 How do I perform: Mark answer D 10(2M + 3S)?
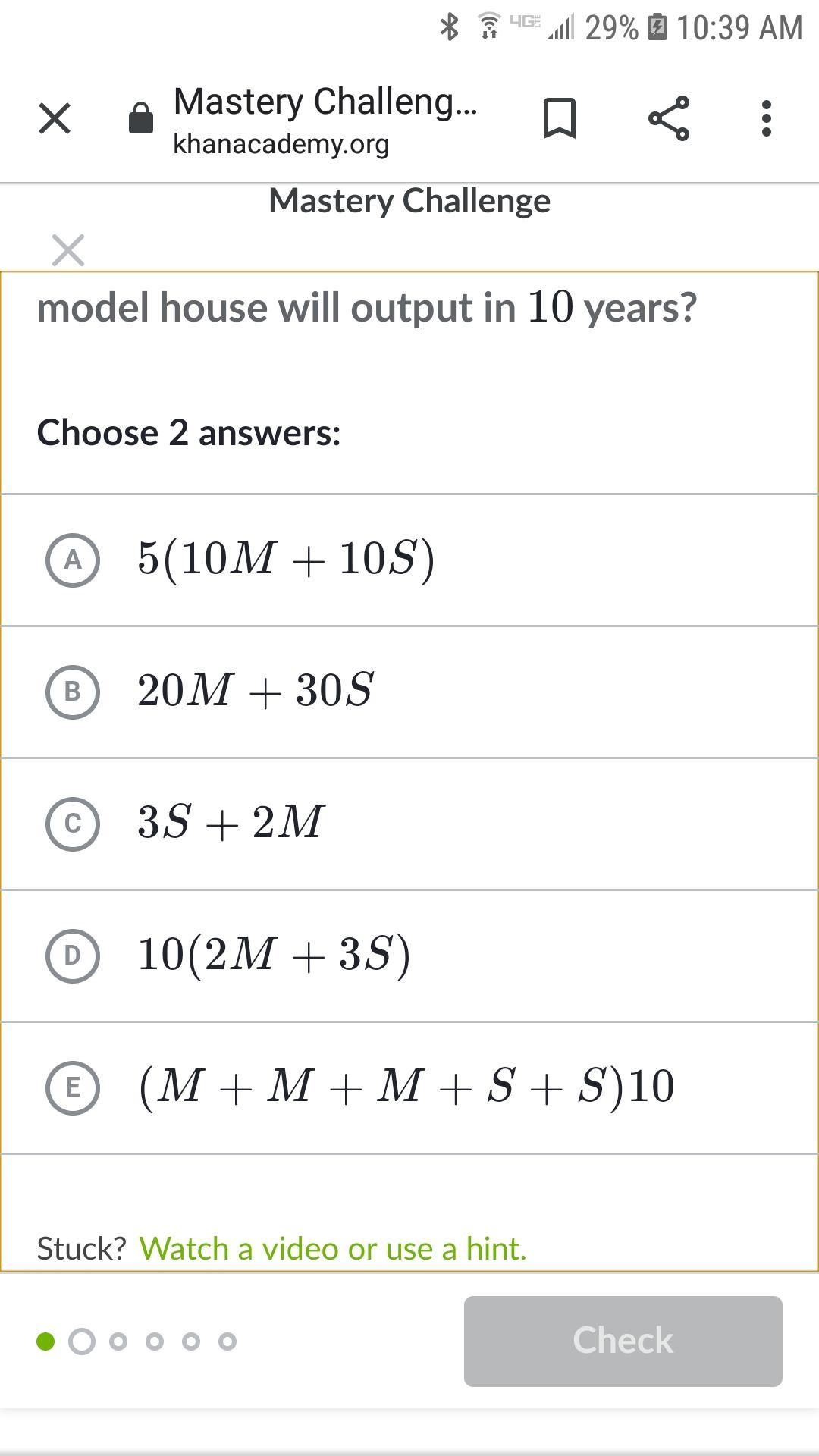[73, 955]
